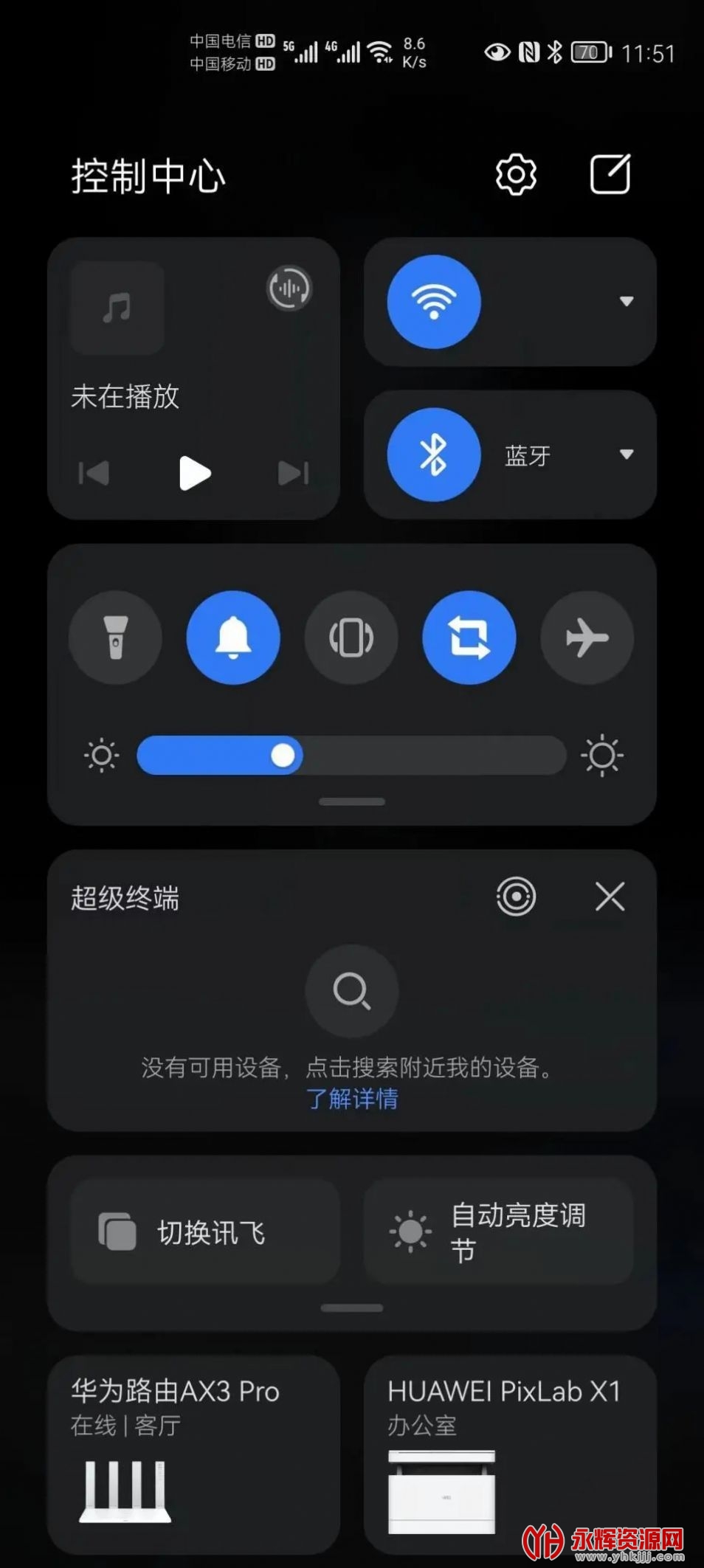Expand the 蓝牙 device list arrow
704x1568 pixels.
pos(627,455)
